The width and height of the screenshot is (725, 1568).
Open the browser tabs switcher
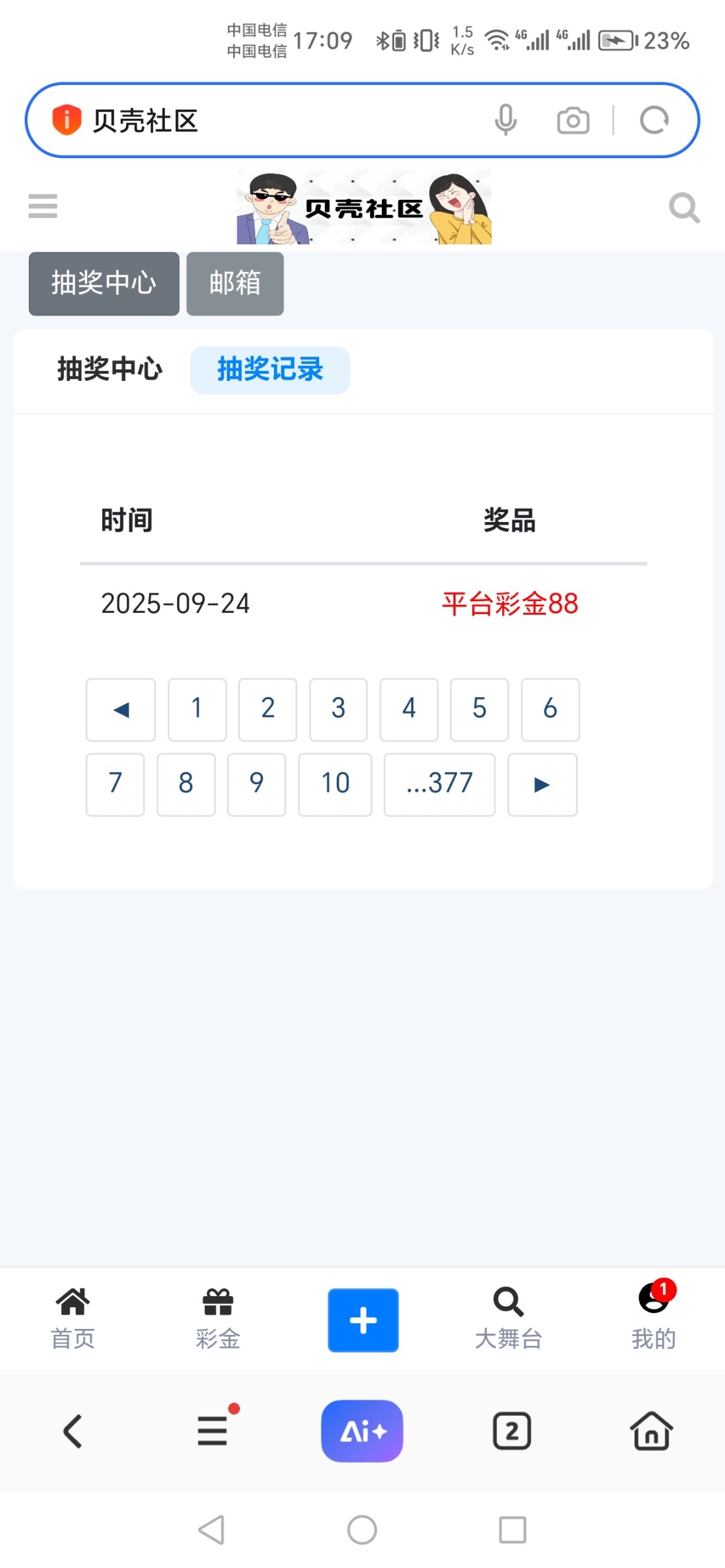click(x=511, y=1431)
